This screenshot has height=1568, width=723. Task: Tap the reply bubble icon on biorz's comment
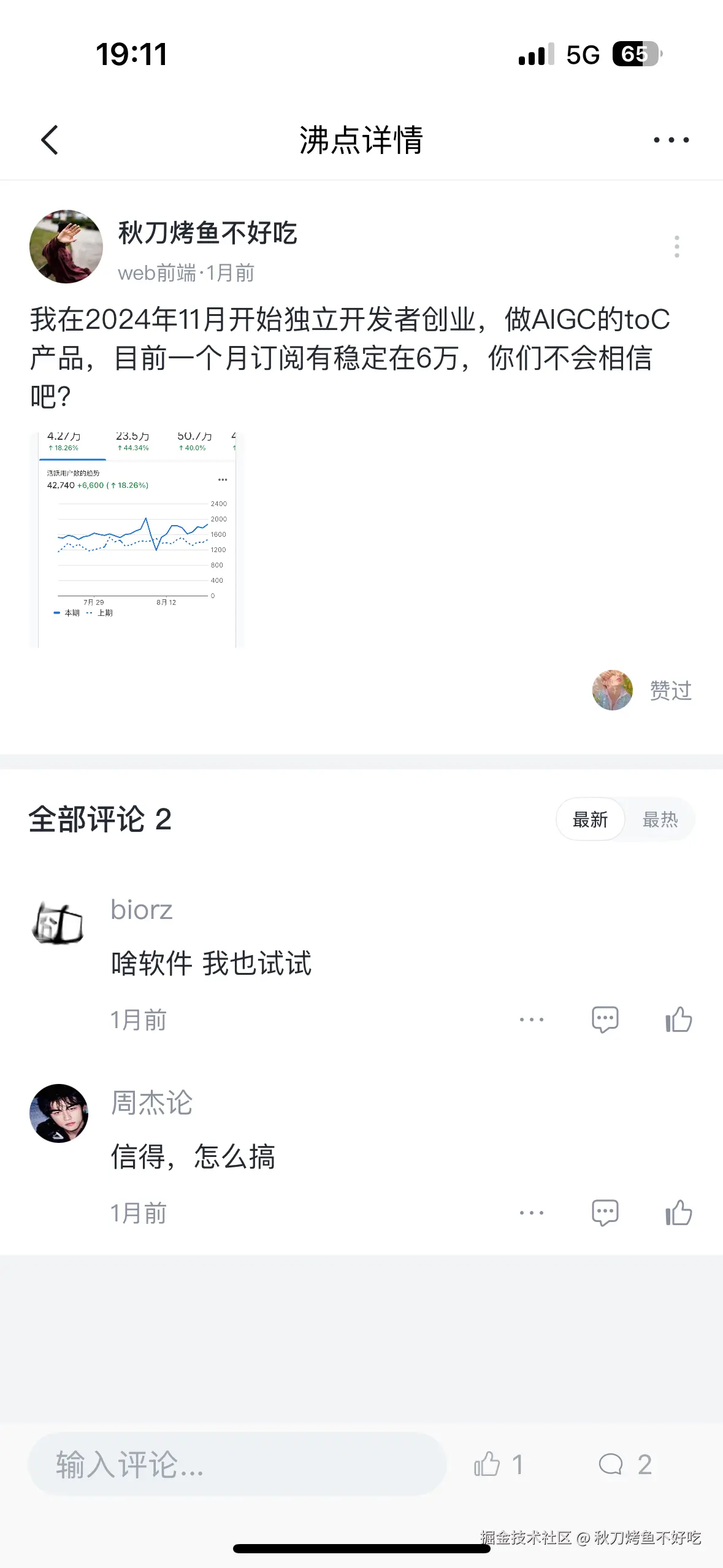pos(604,1018)
